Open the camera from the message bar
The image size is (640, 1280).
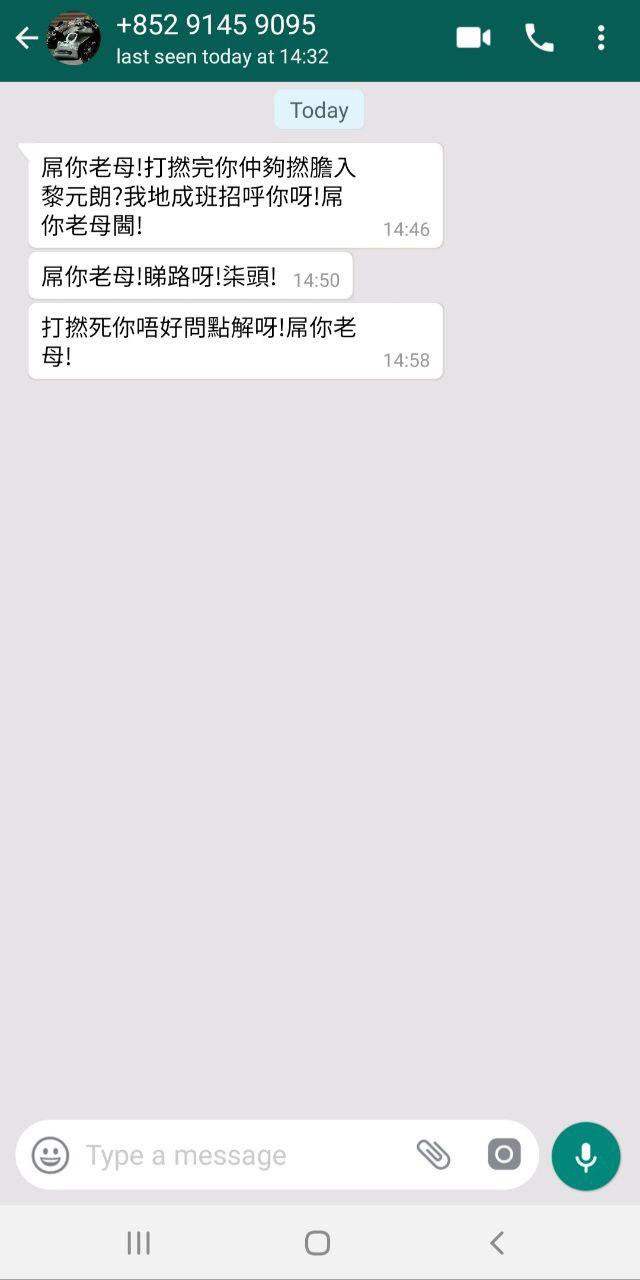504,1155
